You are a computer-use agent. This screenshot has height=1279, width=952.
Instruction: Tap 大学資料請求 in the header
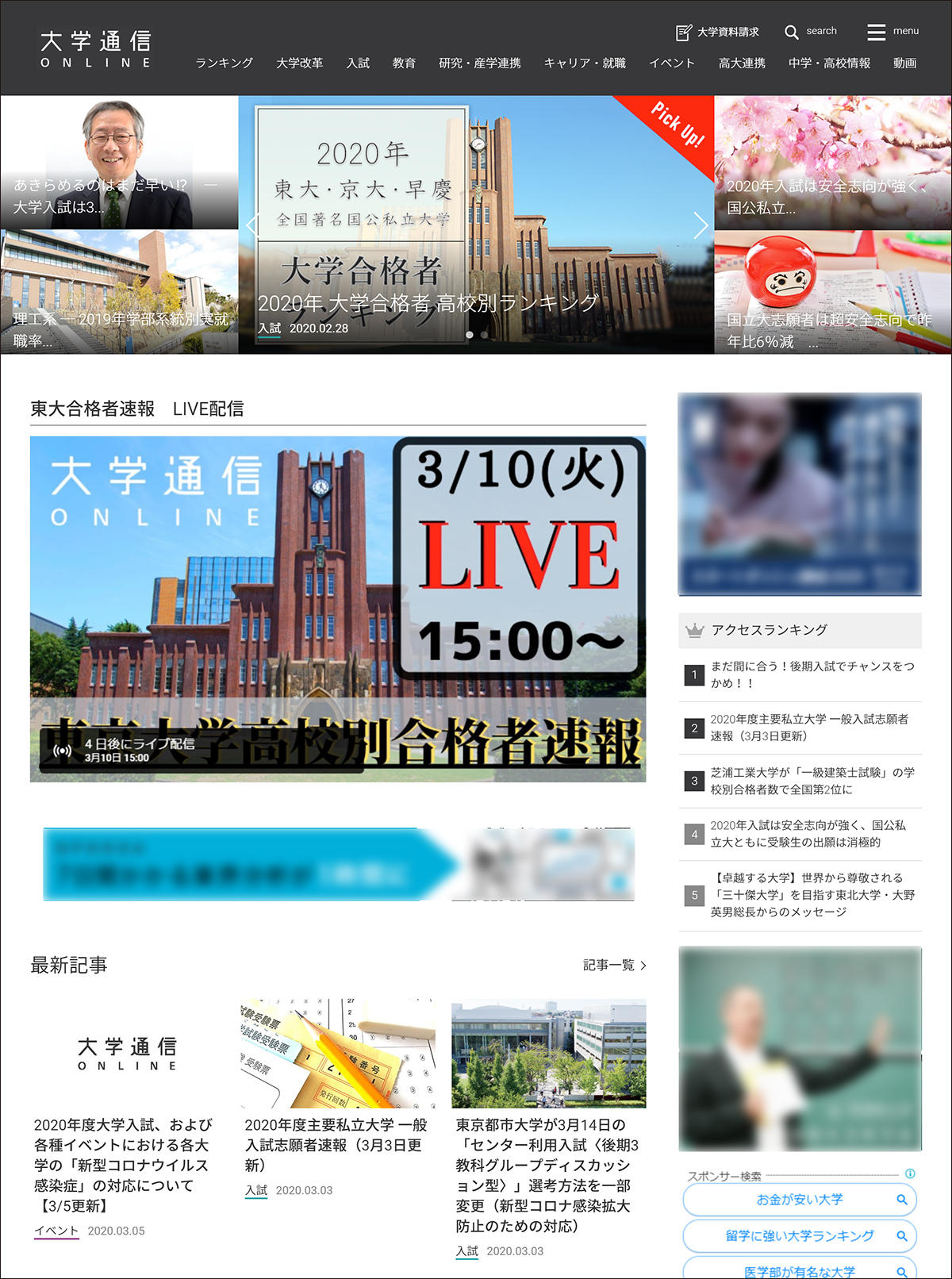[x=718, y=32]
